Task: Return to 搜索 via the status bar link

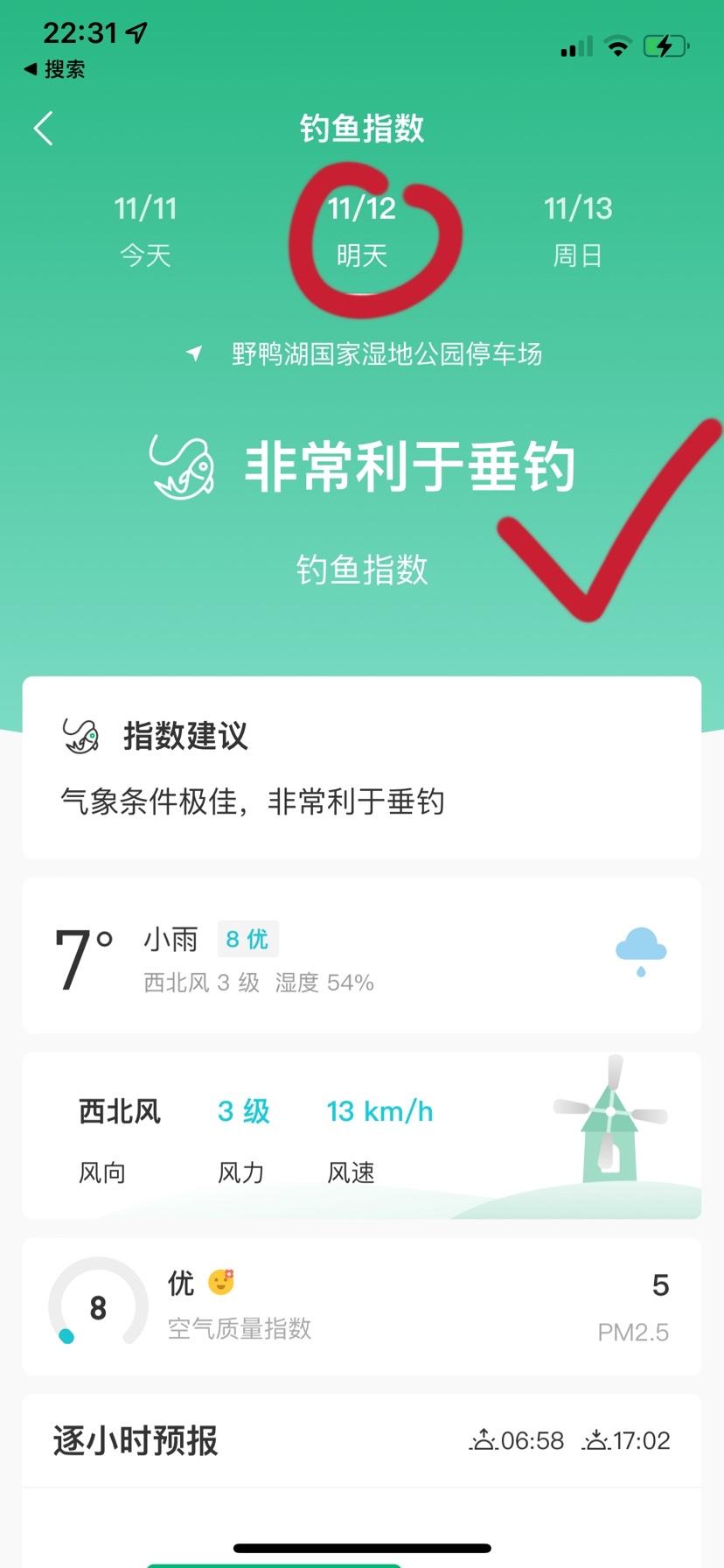Action: click(54, 69)
